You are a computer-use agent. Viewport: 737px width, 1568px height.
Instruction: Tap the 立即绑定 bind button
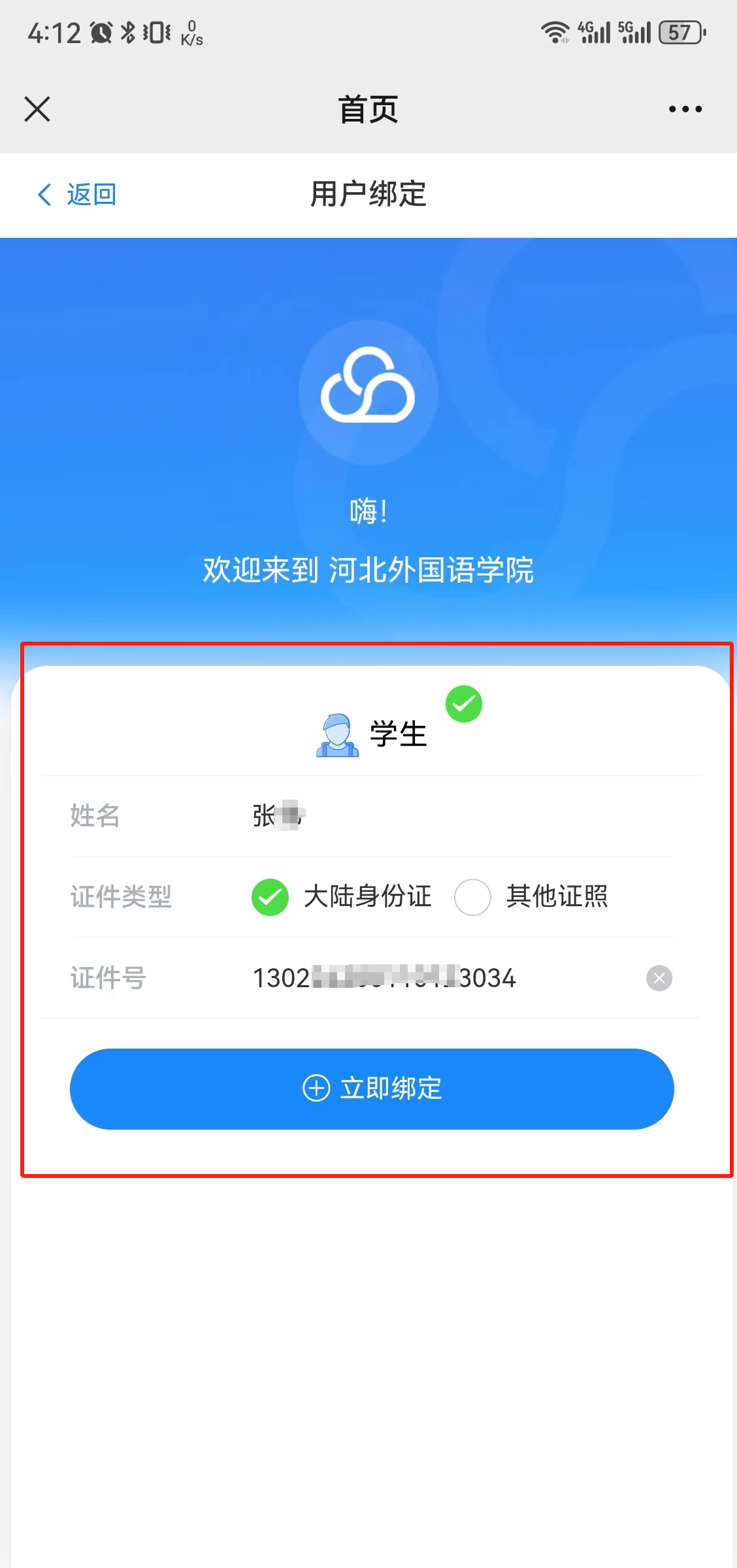[x=372, y=1088]
